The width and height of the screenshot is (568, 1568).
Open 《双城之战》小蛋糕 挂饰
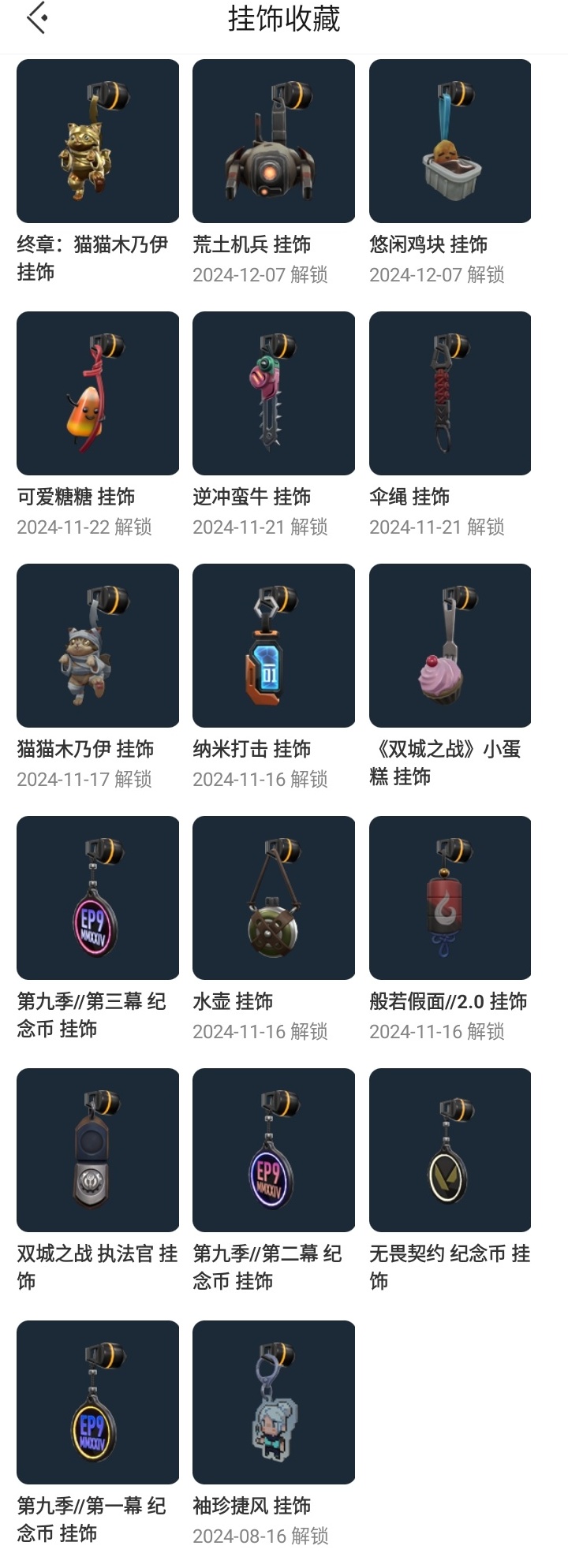point(450,646)
